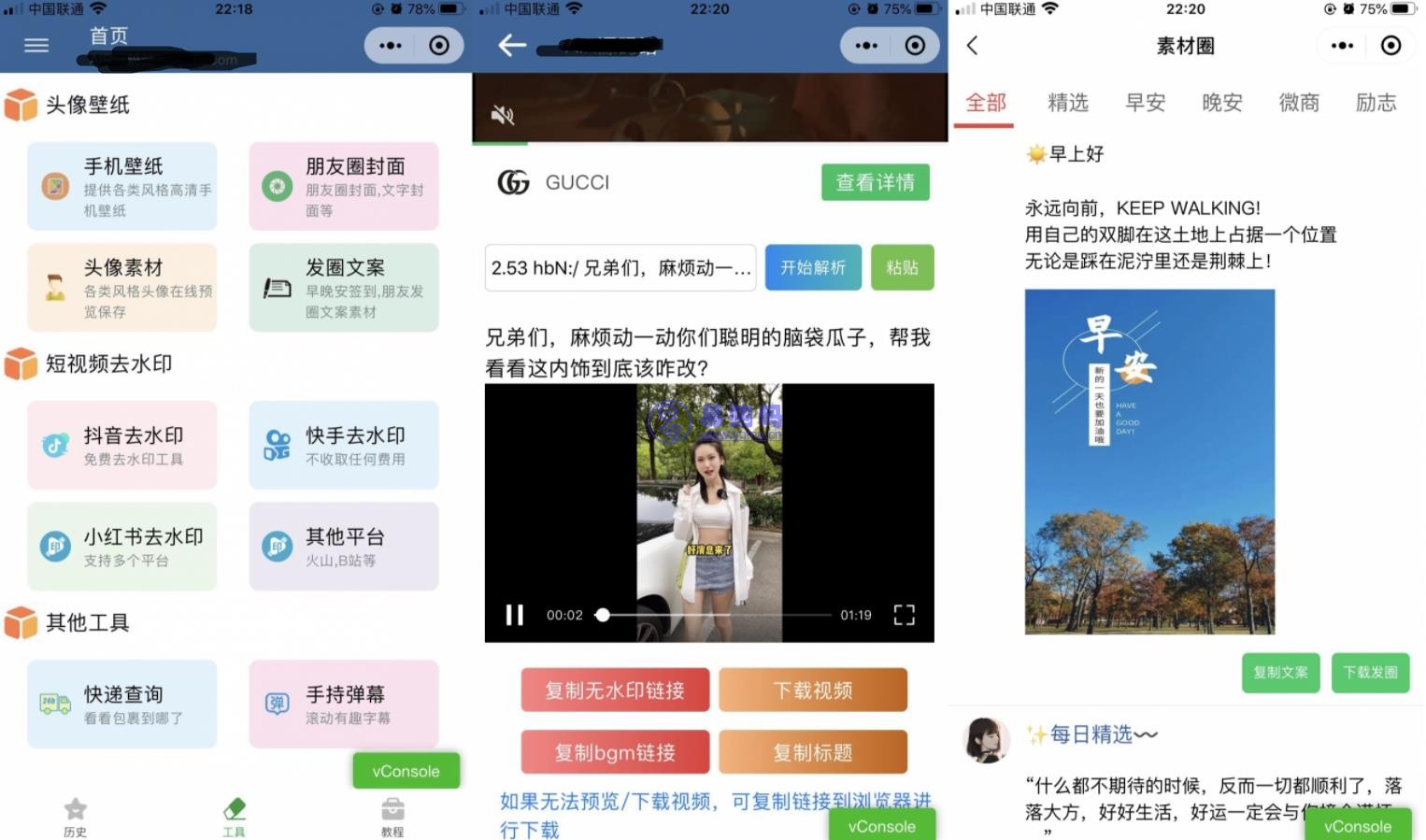Start parsing with the 开始解析 button
Viewport: 1426px width, 840px height.
pyautogui.click(x=813, y=267)
